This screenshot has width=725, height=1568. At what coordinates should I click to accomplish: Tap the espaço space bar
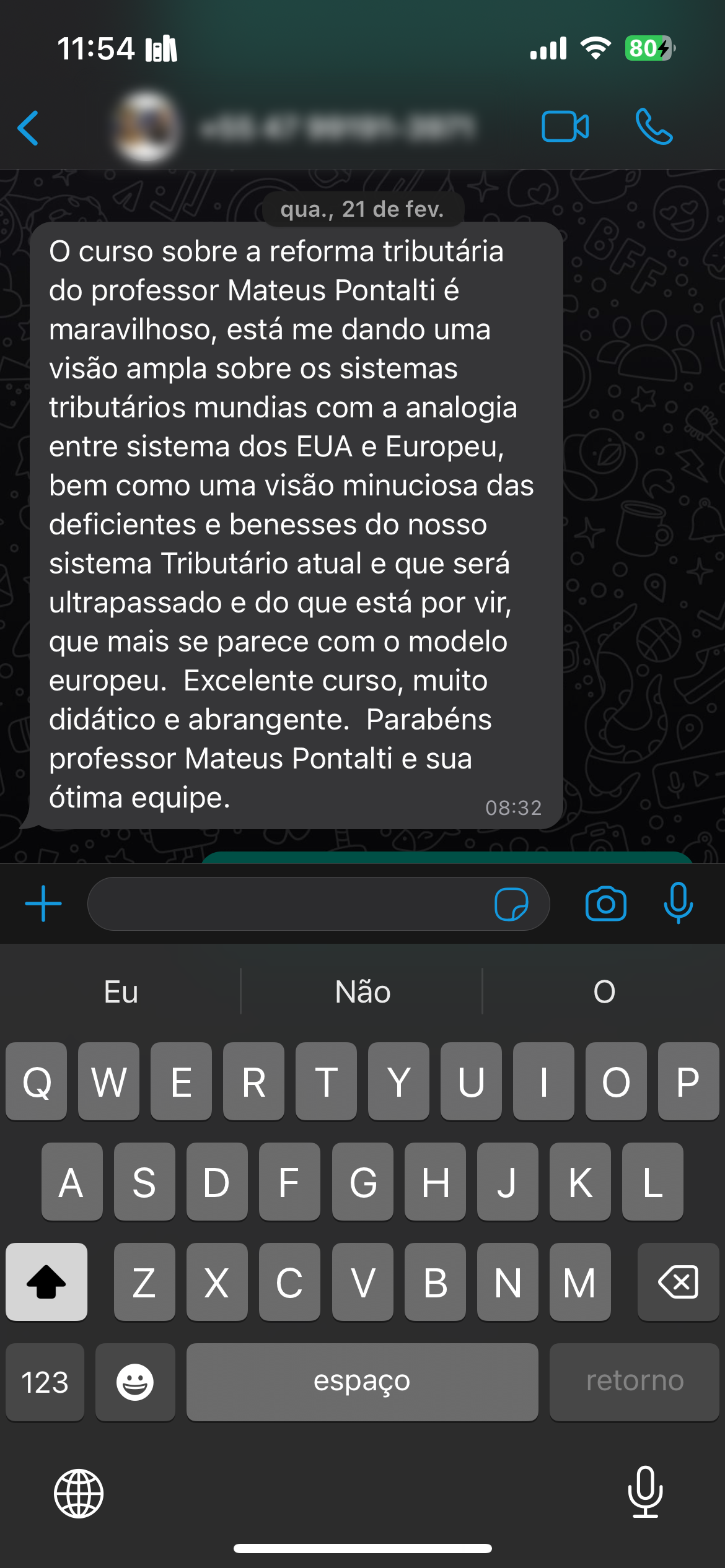(362, 1382)
